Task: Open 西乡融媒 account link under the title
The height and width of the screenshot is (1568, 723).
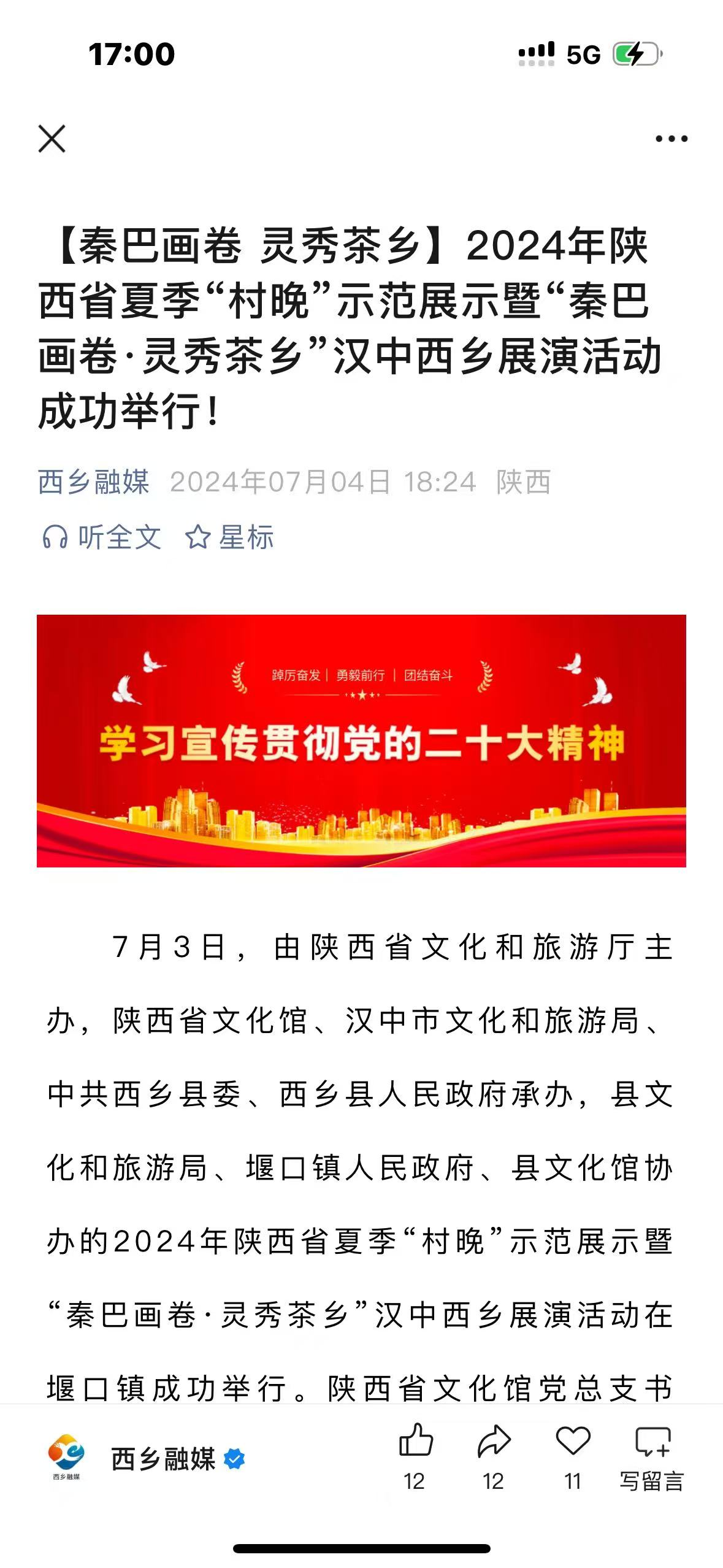Action: [93, 482]
